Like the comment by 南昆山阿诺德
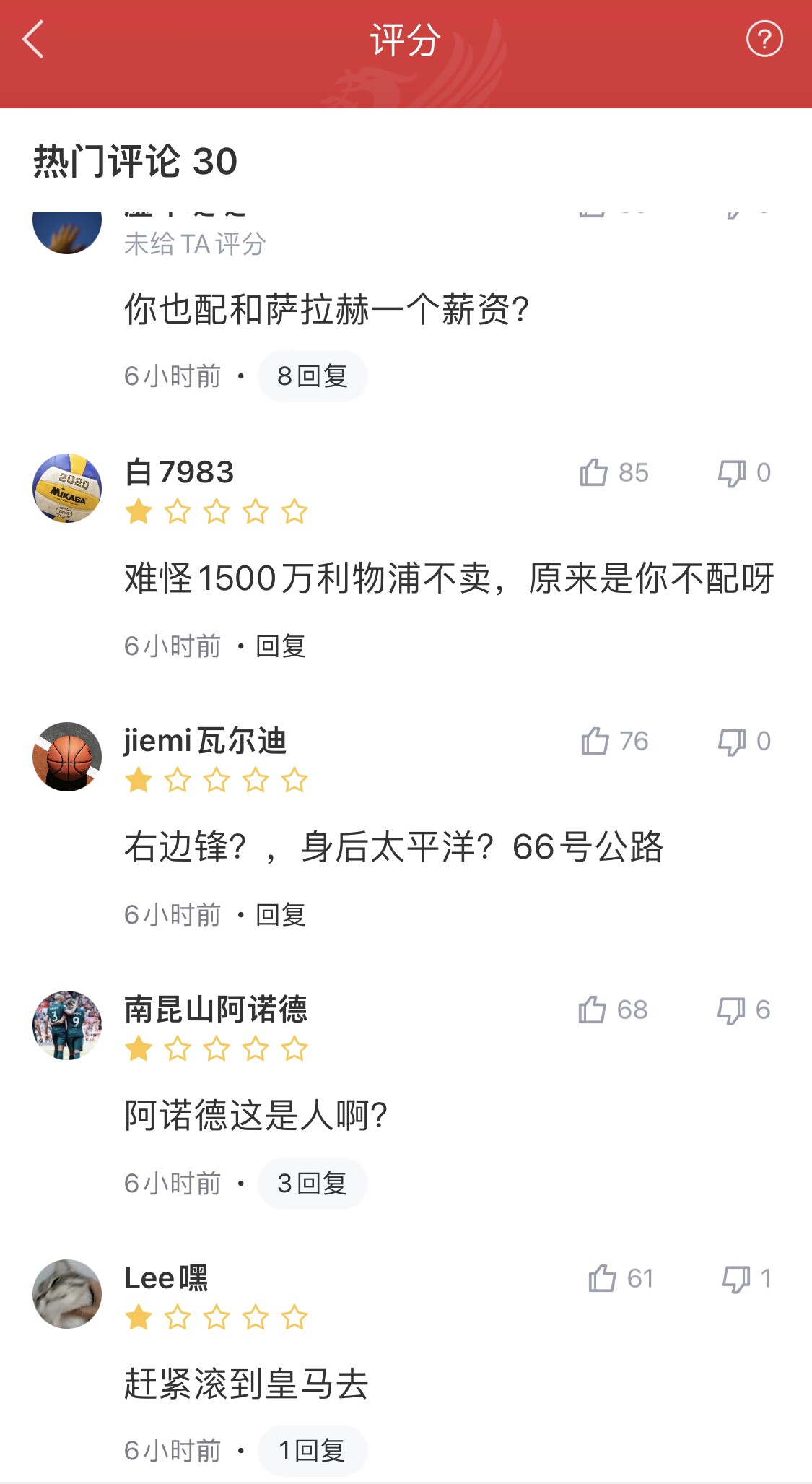812x1484 pixels. (593, 1010)
